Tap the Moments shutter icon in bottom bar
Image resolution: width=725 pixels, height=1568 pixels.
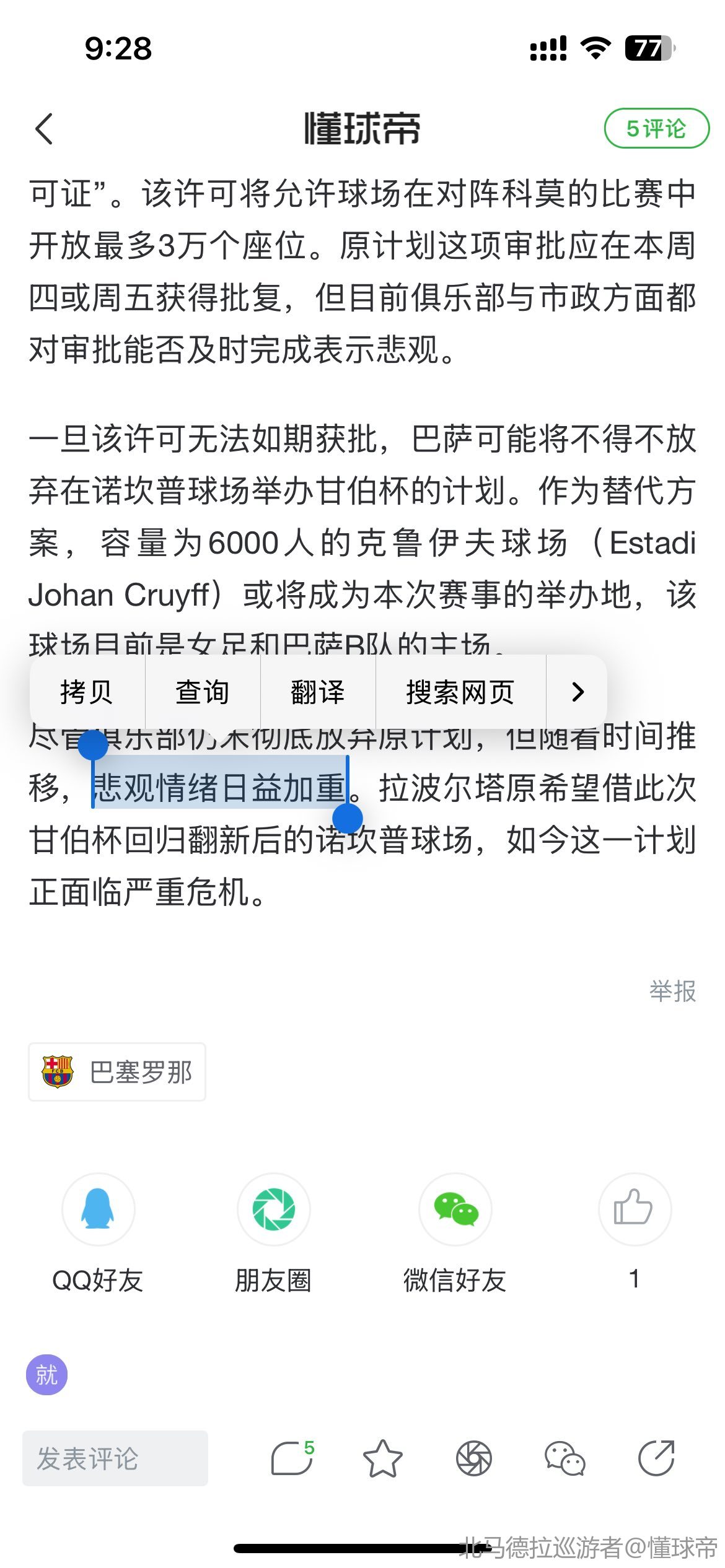coord(474,1458)
